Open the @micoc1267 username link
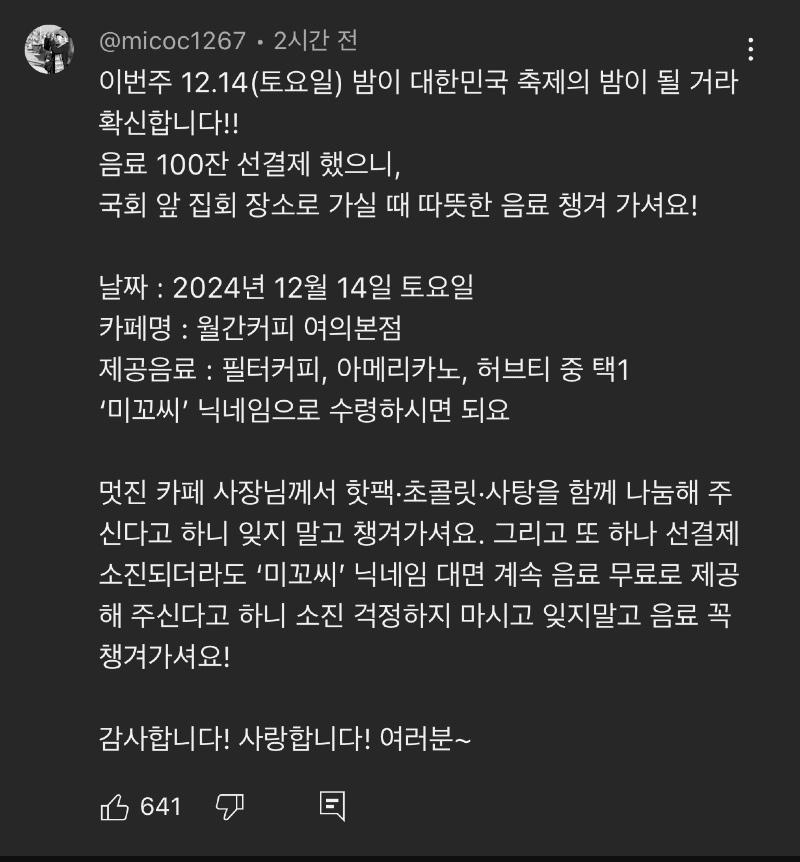This screenshot has width=800, height=862. [172, 41]
